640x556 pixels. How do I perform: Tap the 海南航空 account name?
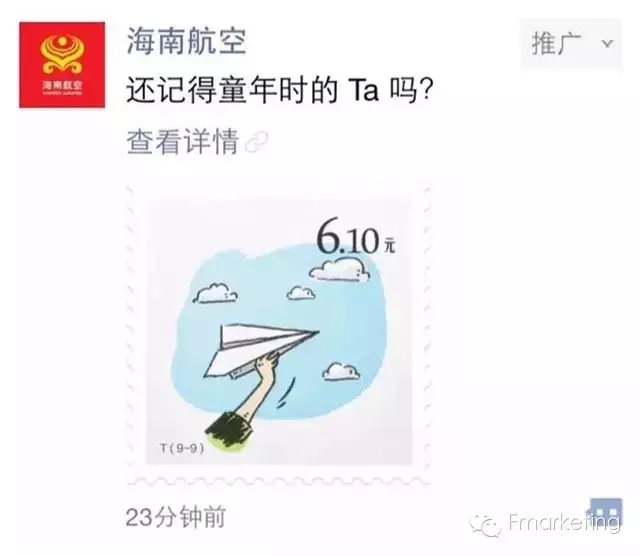pos(186,41)
